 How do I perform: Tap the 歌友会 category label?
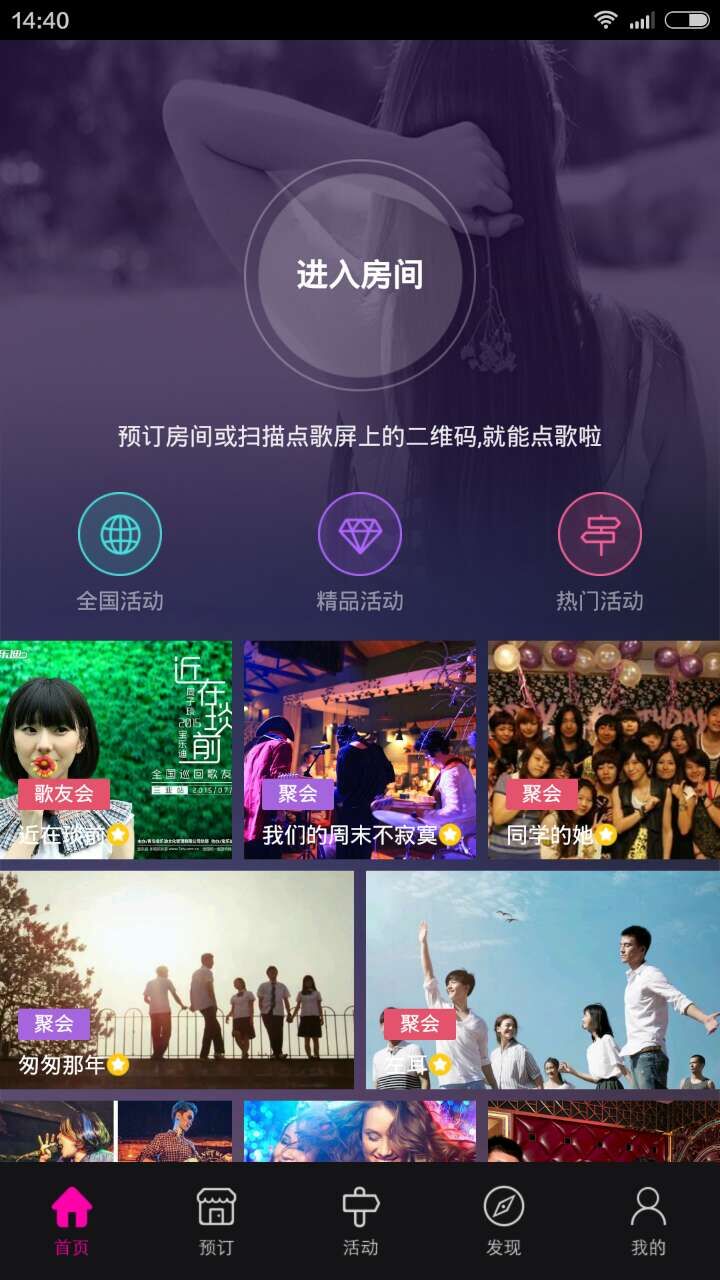(62, 794)
